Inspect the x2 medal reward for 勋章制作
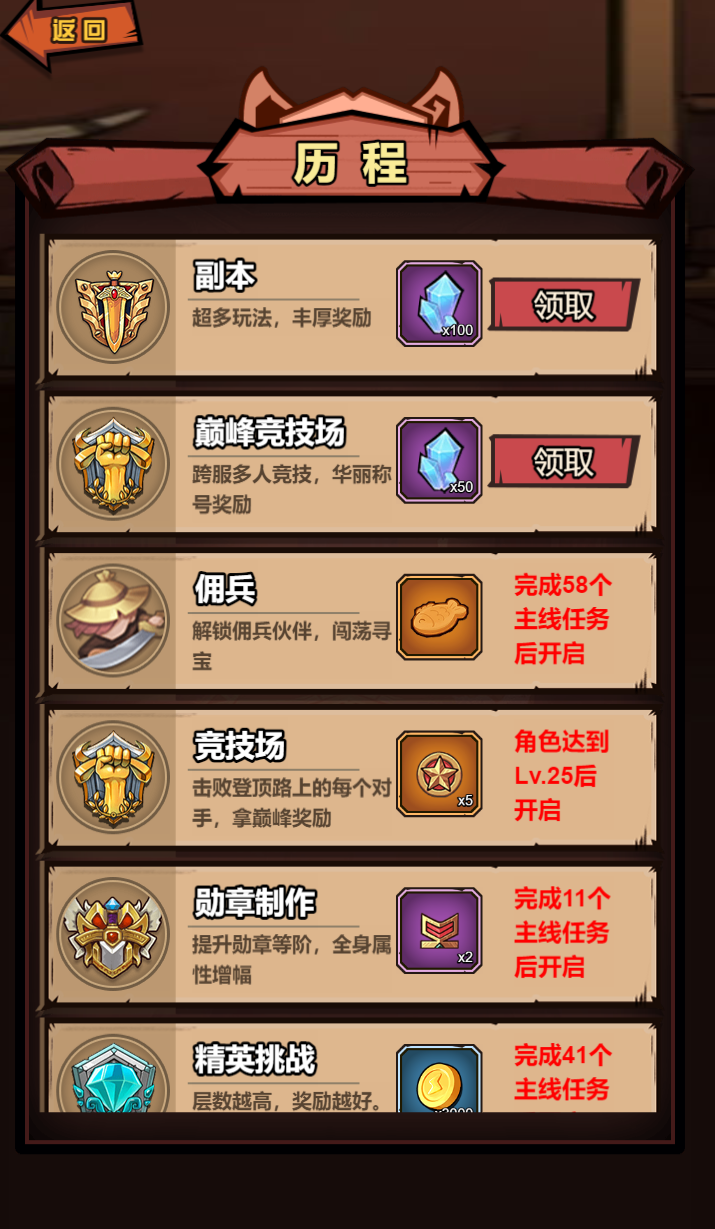 (x=439, y=931)
